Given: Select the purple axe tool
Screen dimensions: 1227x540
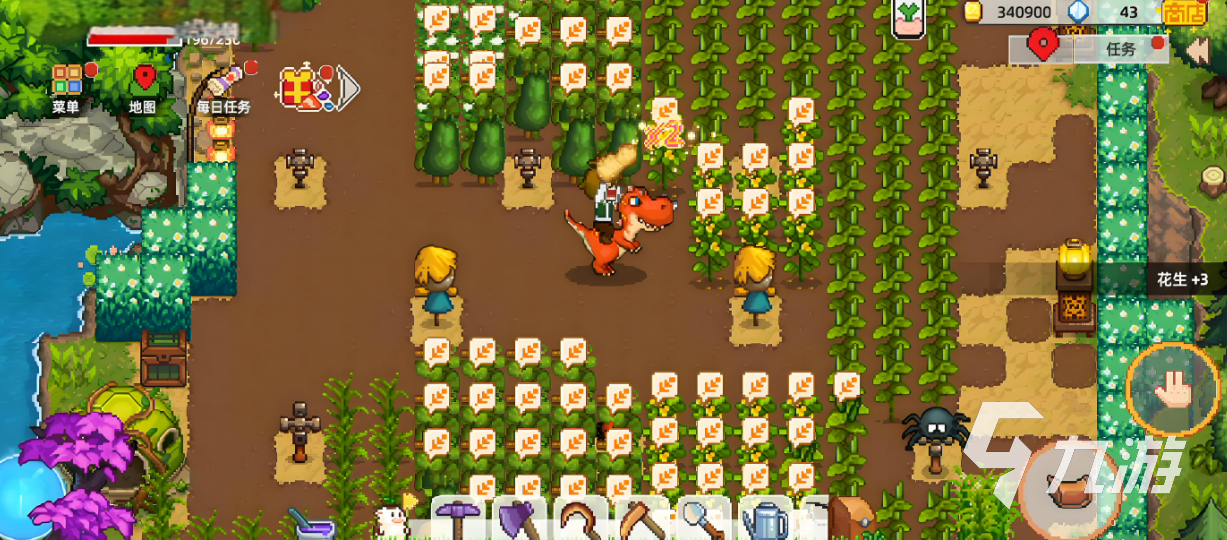Looking at the screenshot, I should point(519,519).
